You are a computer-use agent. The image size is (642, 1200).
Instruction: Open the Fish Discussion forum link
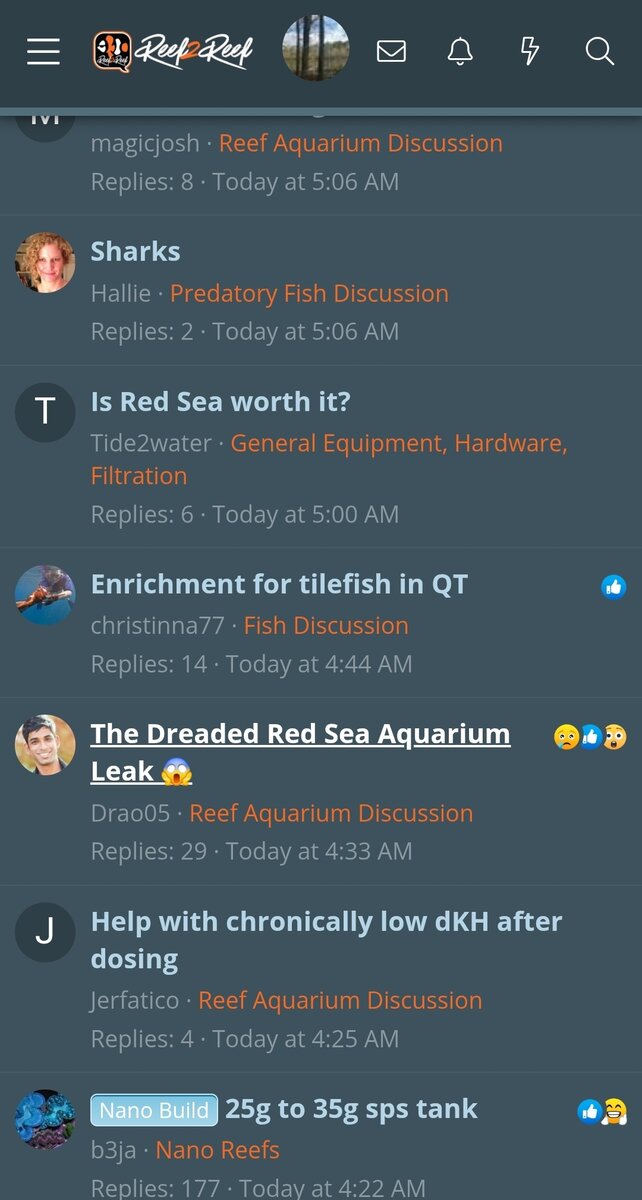point(326,625)
